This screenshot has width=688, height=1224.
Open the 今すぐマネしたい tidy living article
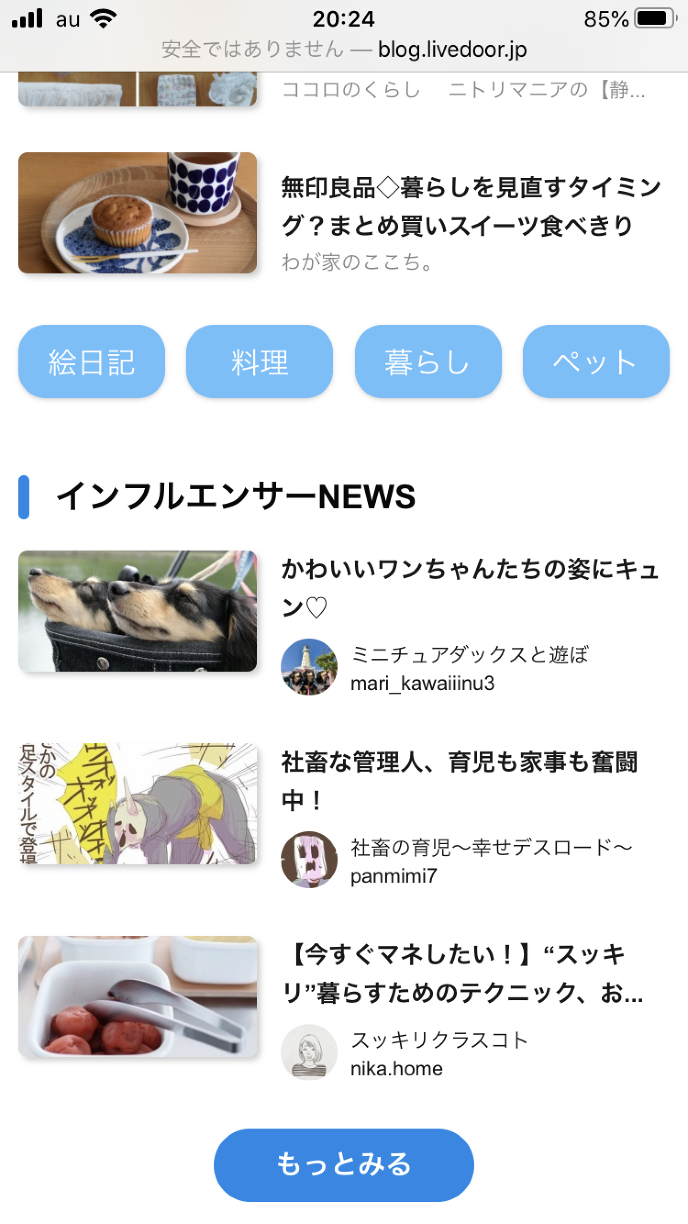461,974
